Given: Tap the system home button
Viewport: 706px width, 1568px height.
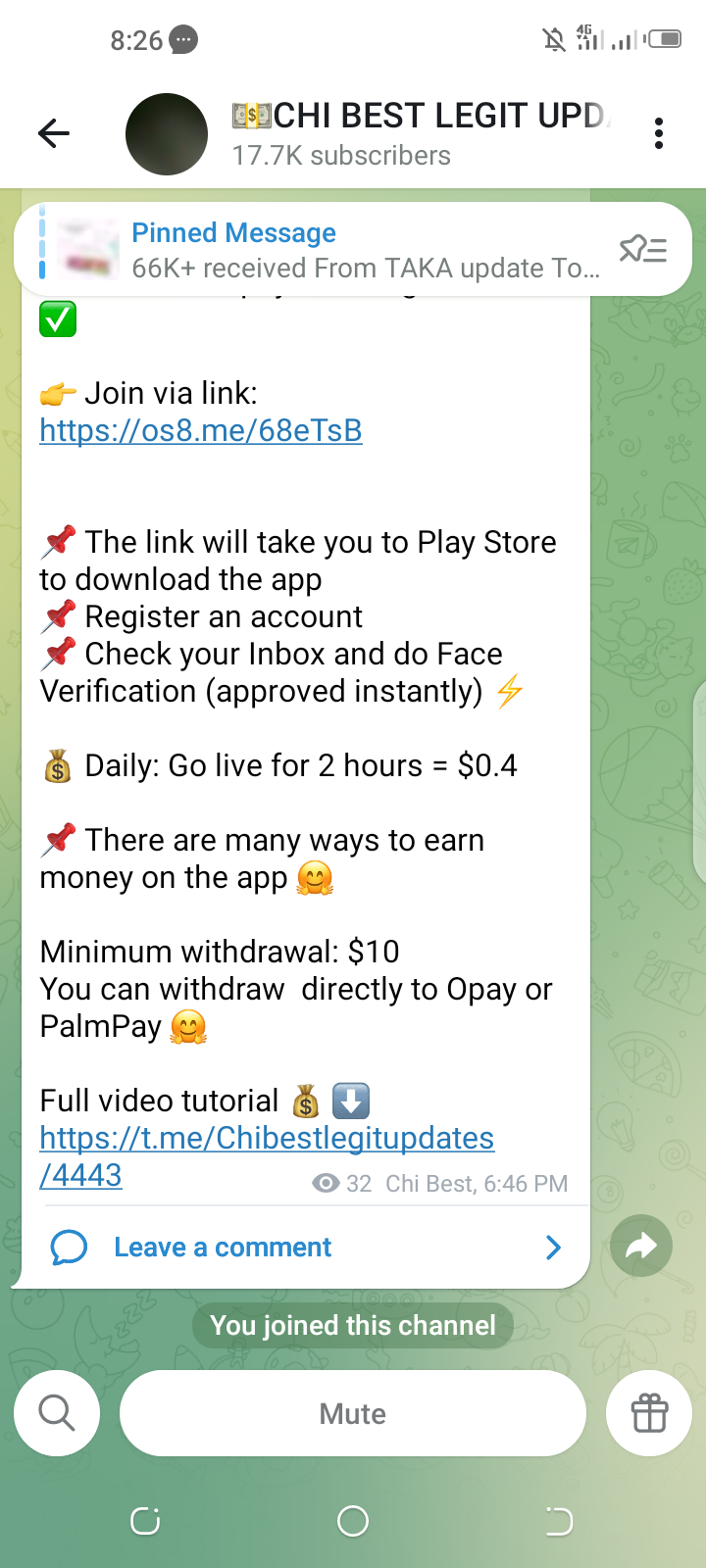Looking at the screenshot, I should 353,1521.
